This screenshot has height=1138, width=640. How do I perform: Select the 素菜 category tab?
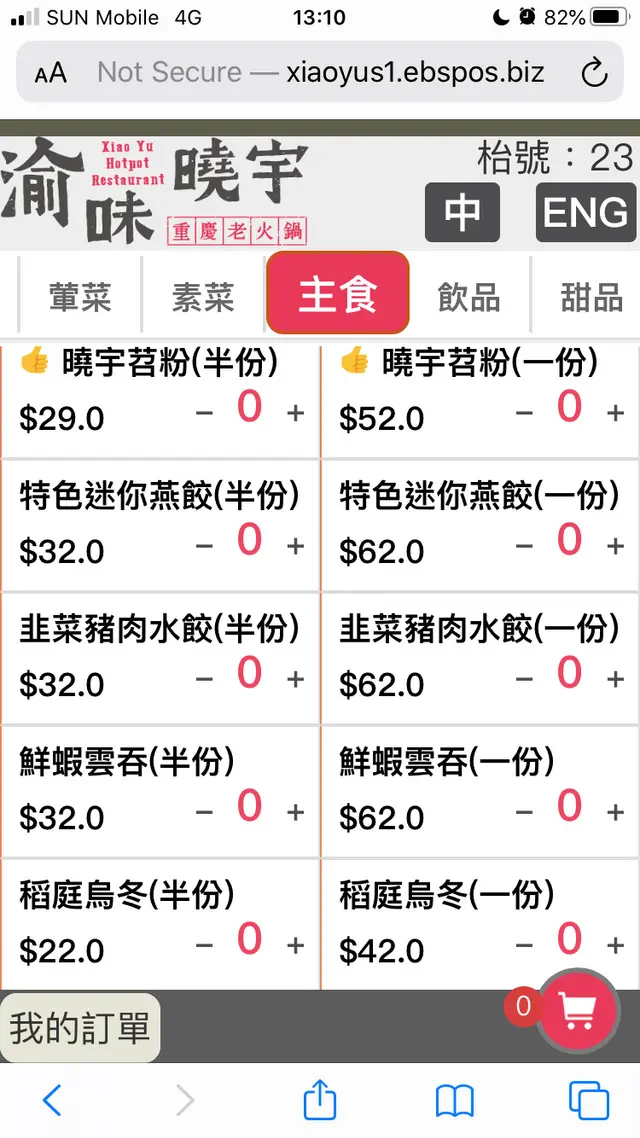pos(203,296)
